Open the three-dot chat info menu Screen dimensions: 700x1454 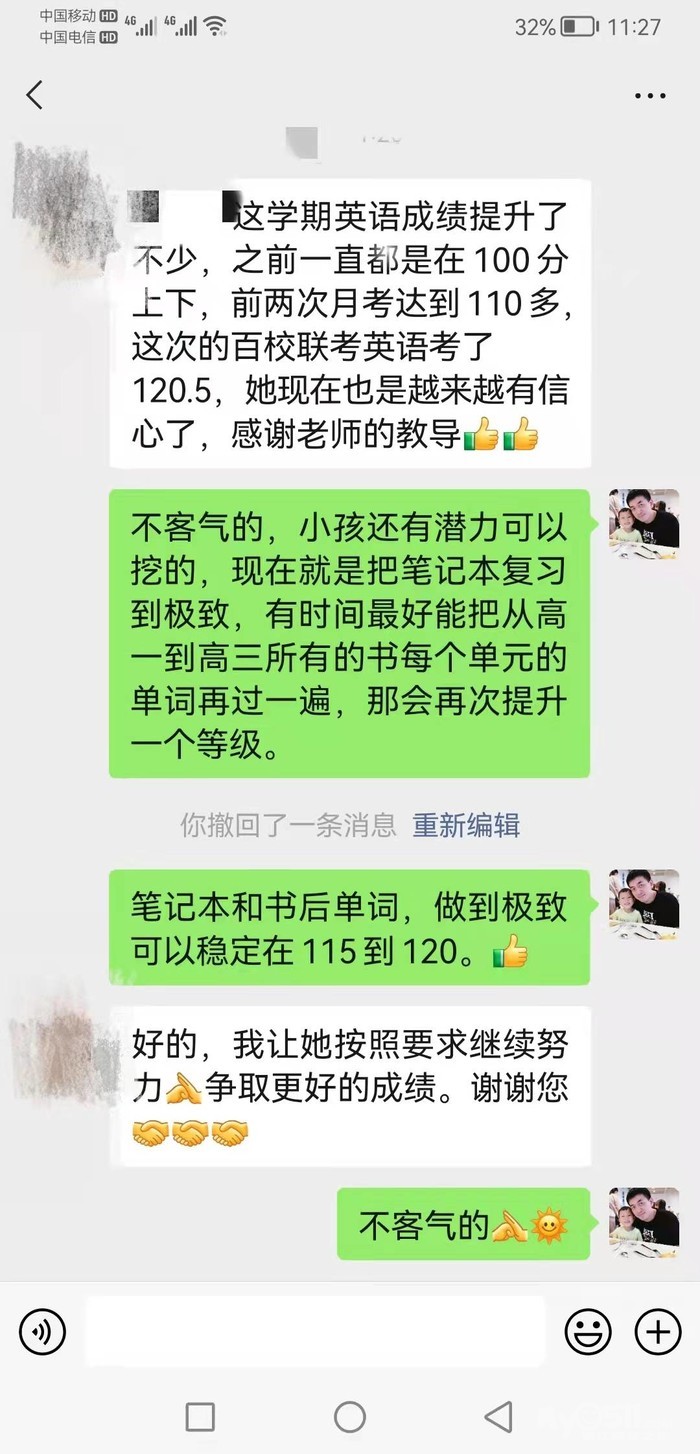650,96
